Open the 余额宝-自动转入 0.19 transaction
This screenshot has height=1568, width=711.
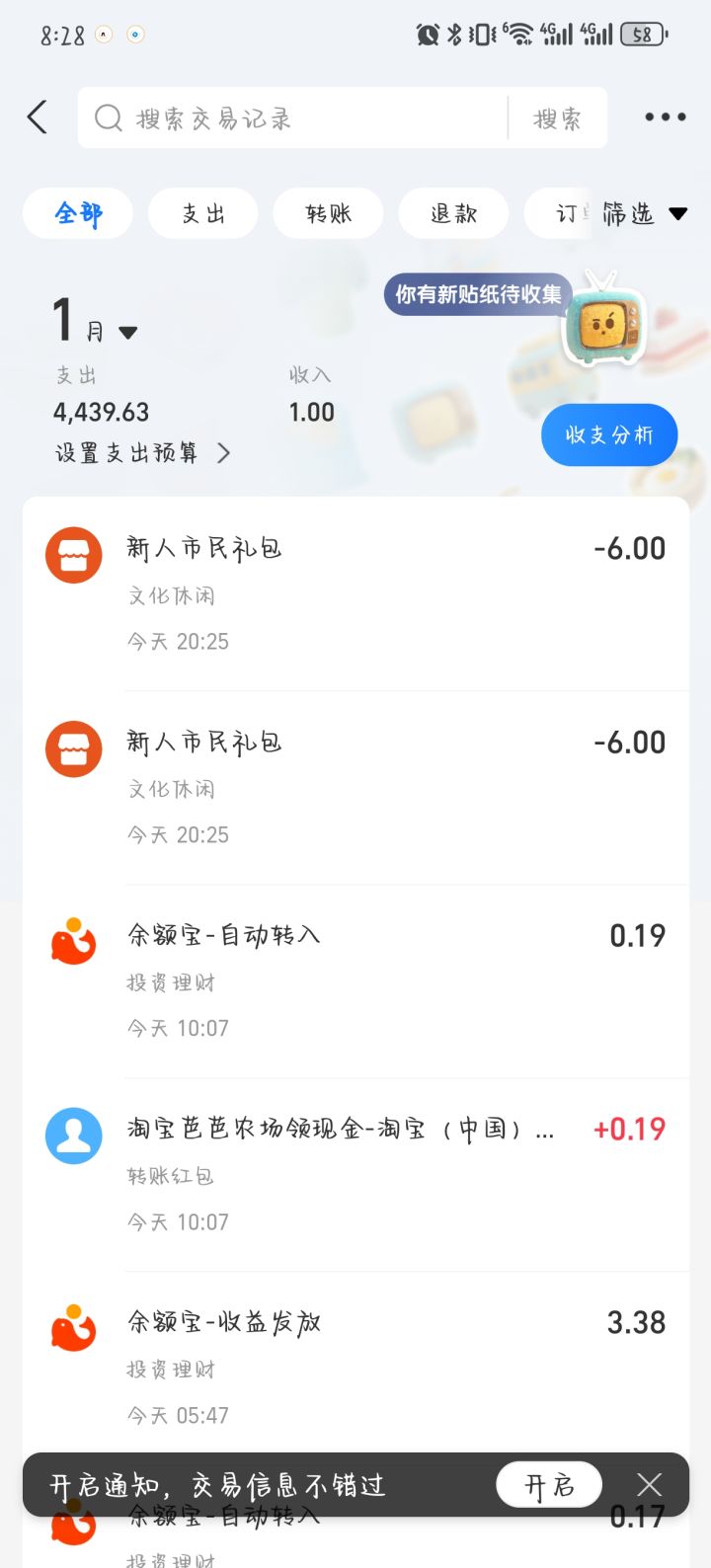tap(355, 980)
